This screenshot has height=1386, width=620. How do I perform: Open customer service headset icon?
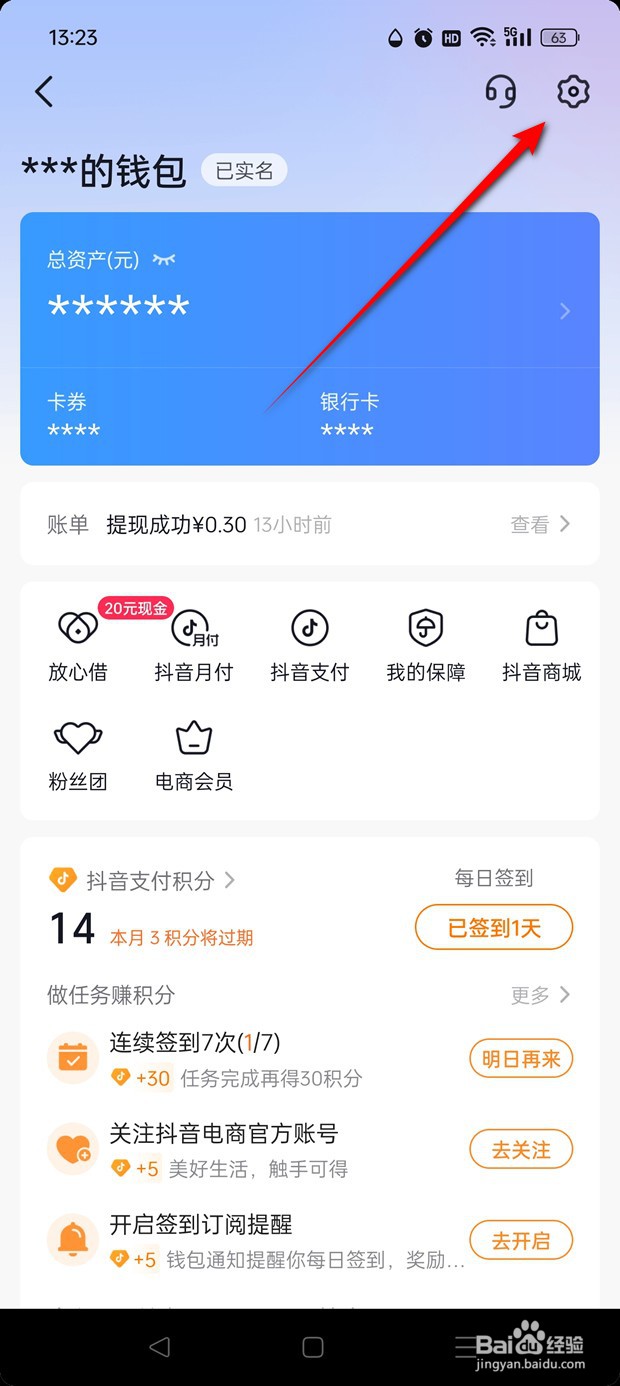click(x=500, y=92)
